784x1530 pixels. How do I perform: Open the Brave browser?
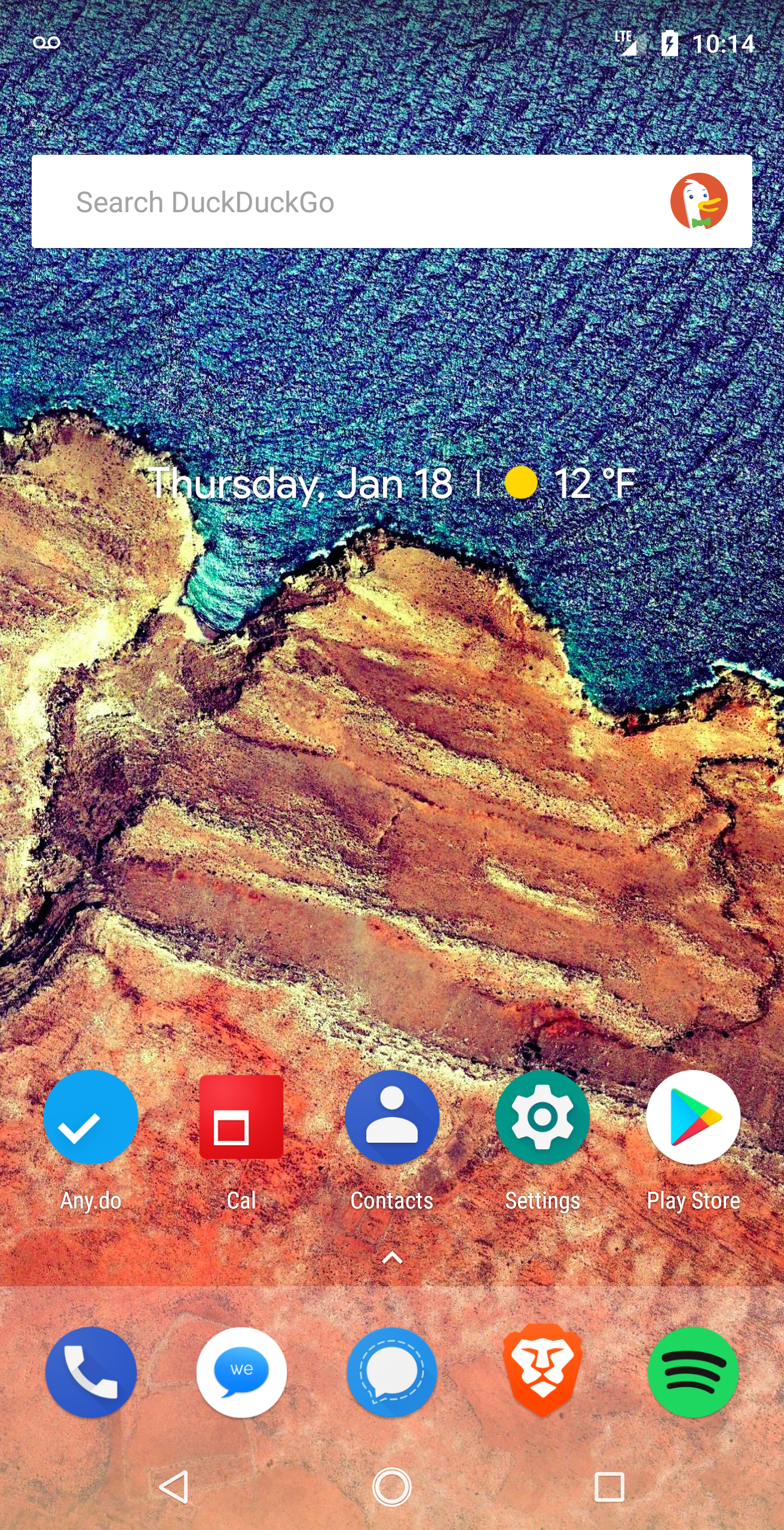click(543, 1372)
